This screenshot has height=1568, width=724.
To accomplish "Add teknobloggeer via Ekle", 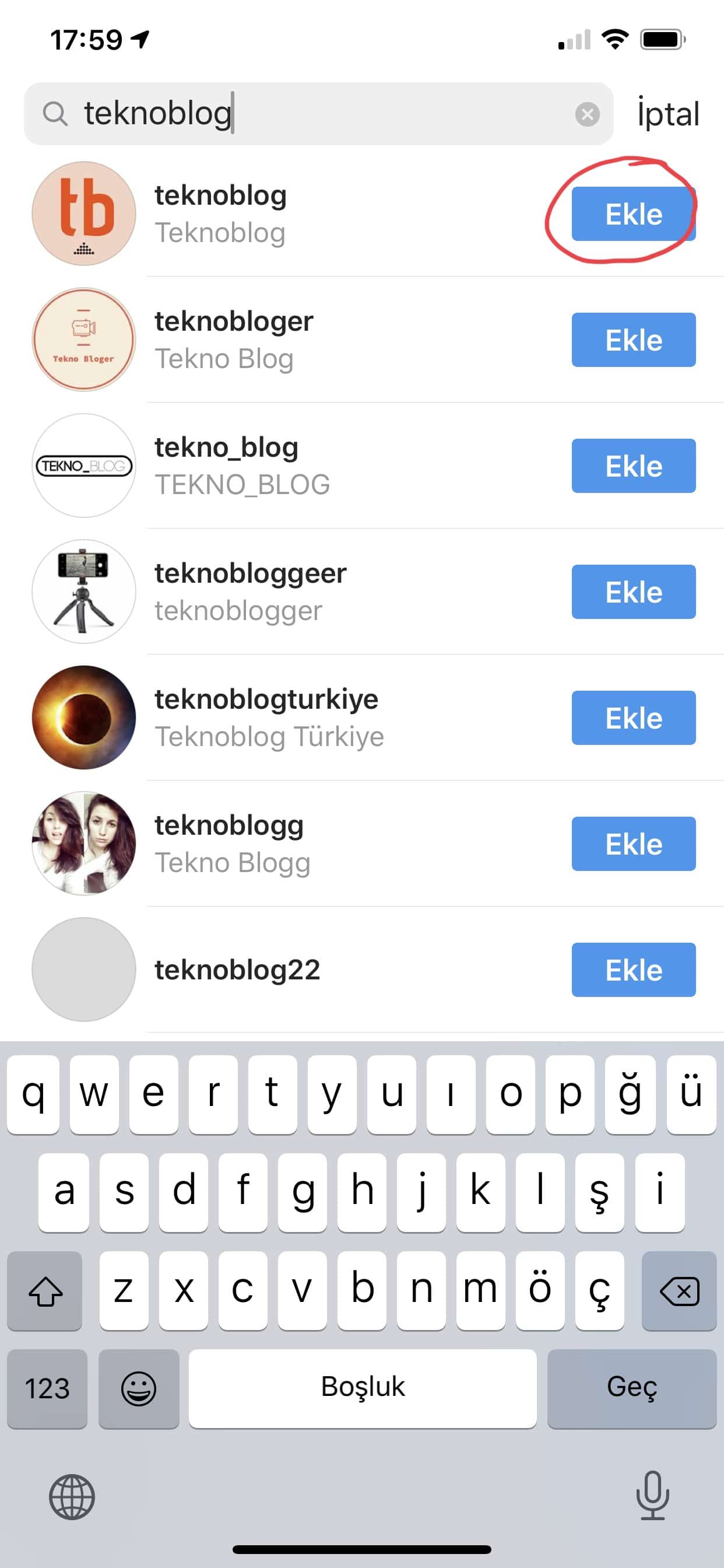I will [x=633, y=591].
